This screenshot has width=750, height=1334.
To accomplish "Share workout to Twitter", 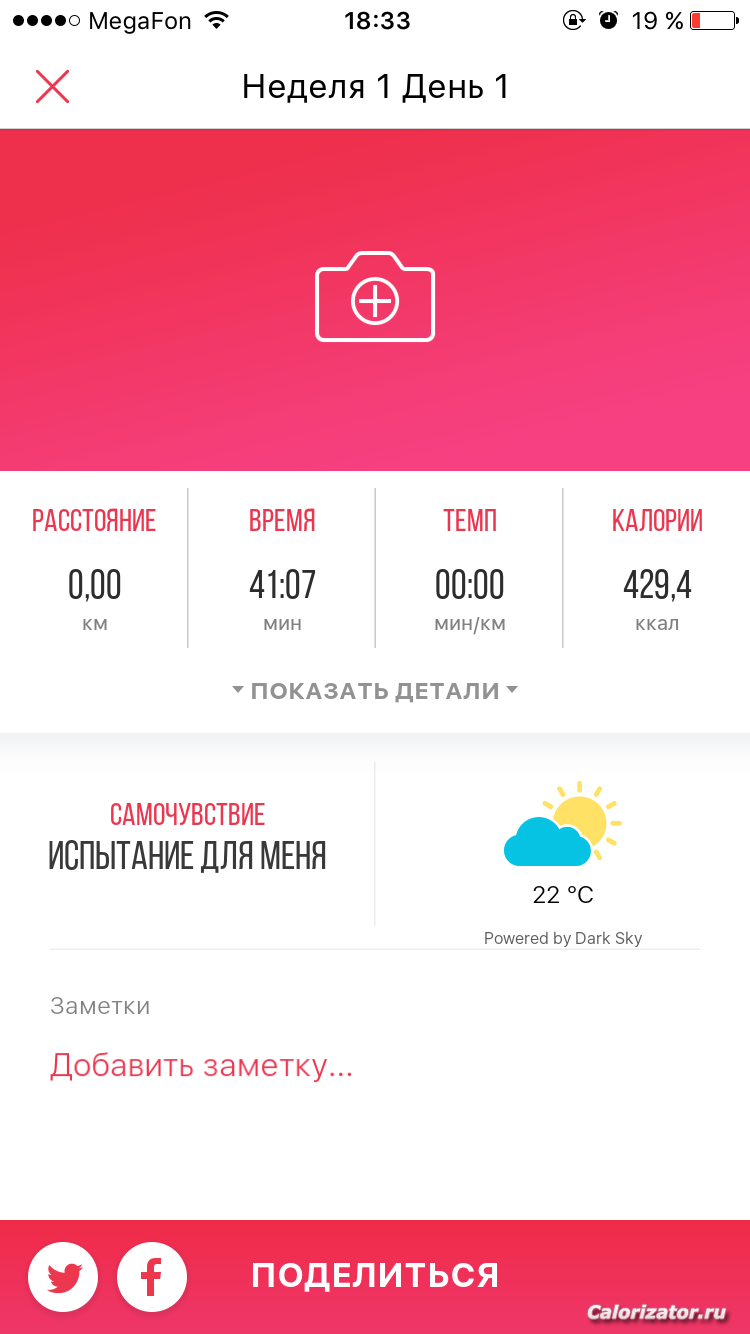I will (63, 1277).
